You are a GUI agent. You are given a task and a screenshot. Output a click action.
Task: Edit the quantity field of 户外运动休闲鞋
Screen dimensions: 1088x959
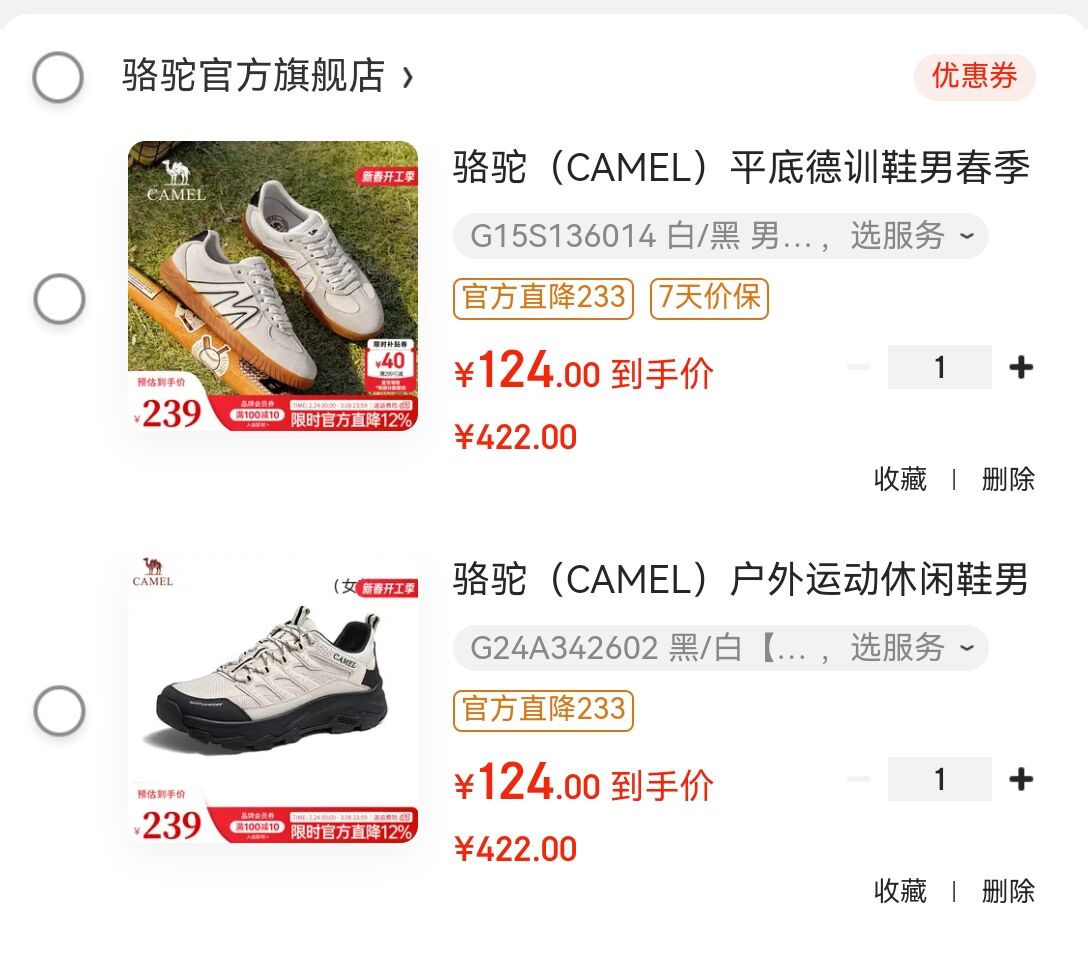pyautogui.click(x=939, y=780)
